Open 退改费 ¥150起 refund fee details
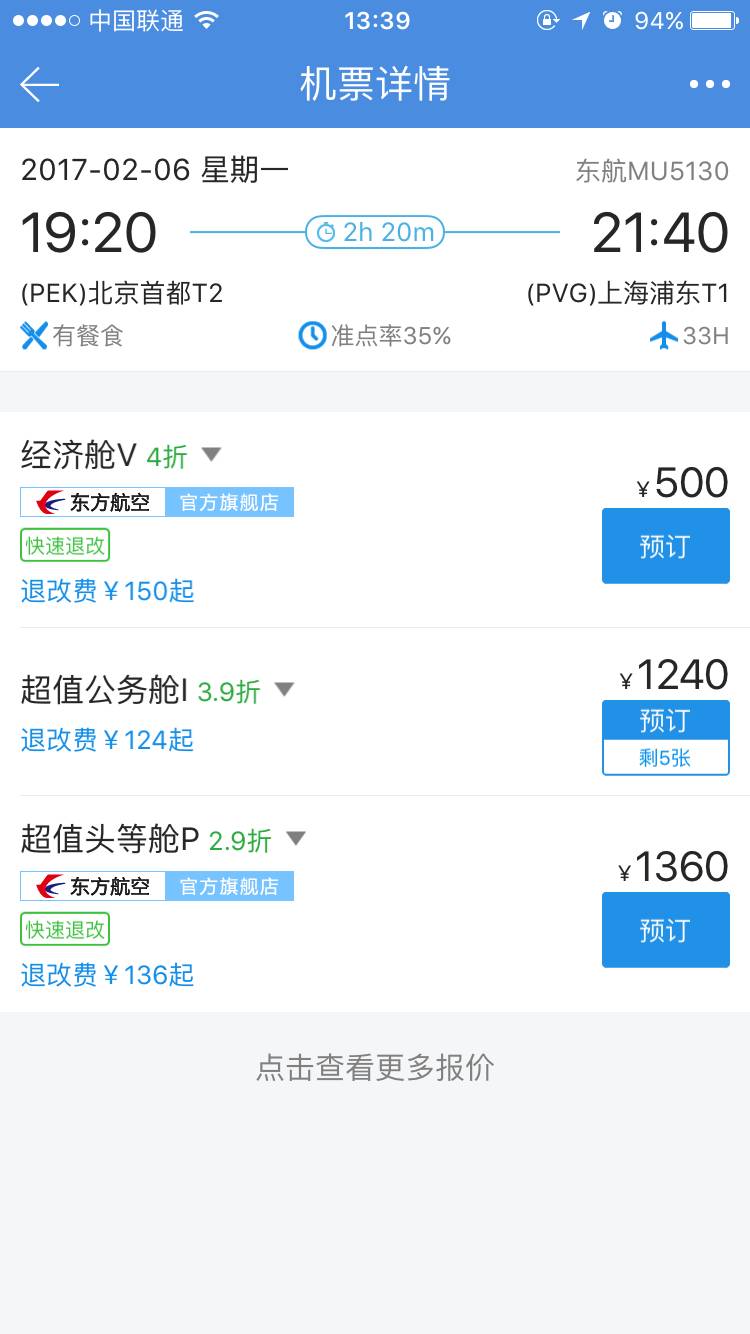 [108, 591]
